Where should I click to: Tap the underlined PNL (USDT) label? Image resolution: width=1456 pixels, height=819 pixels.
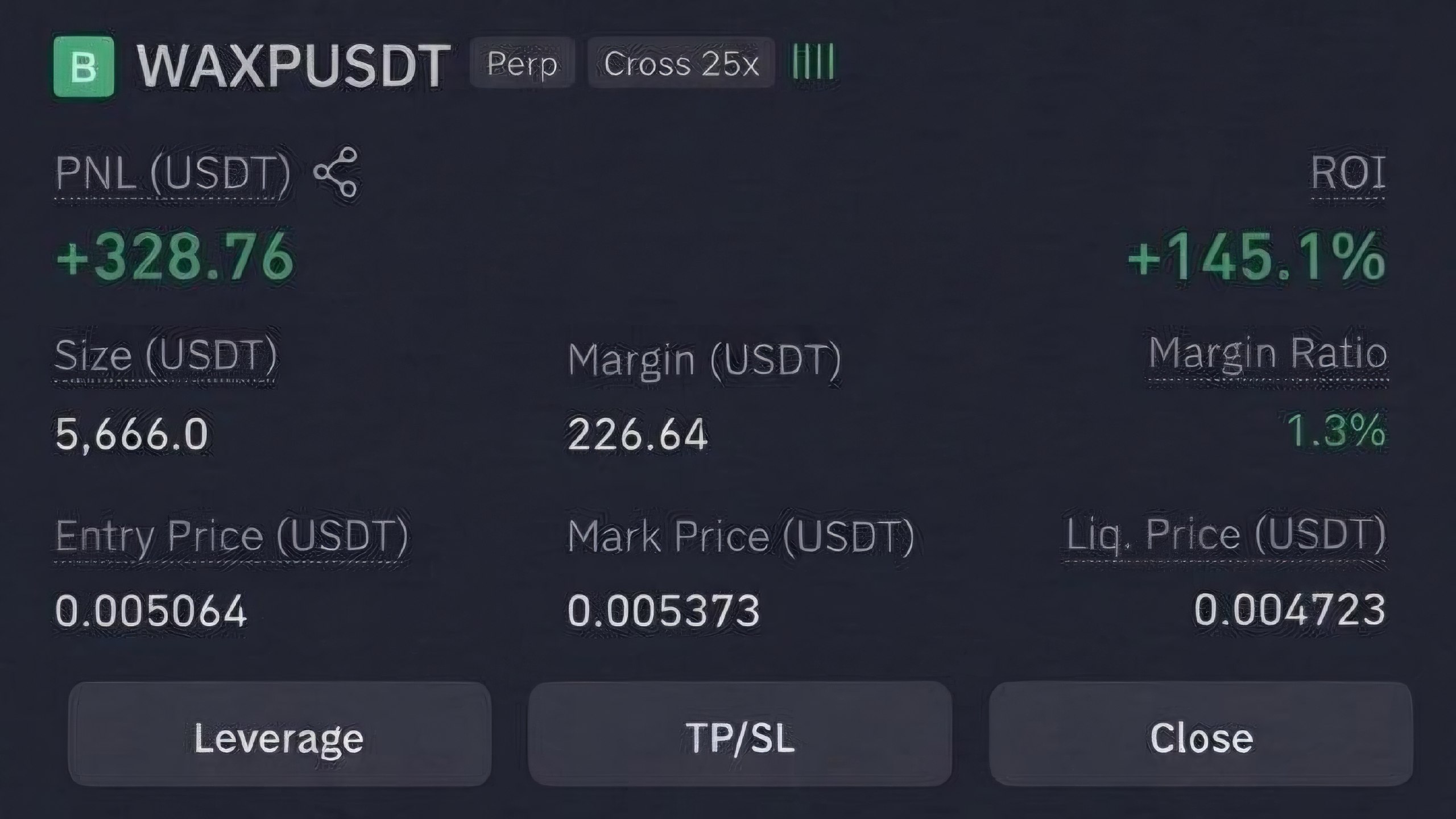173,173
